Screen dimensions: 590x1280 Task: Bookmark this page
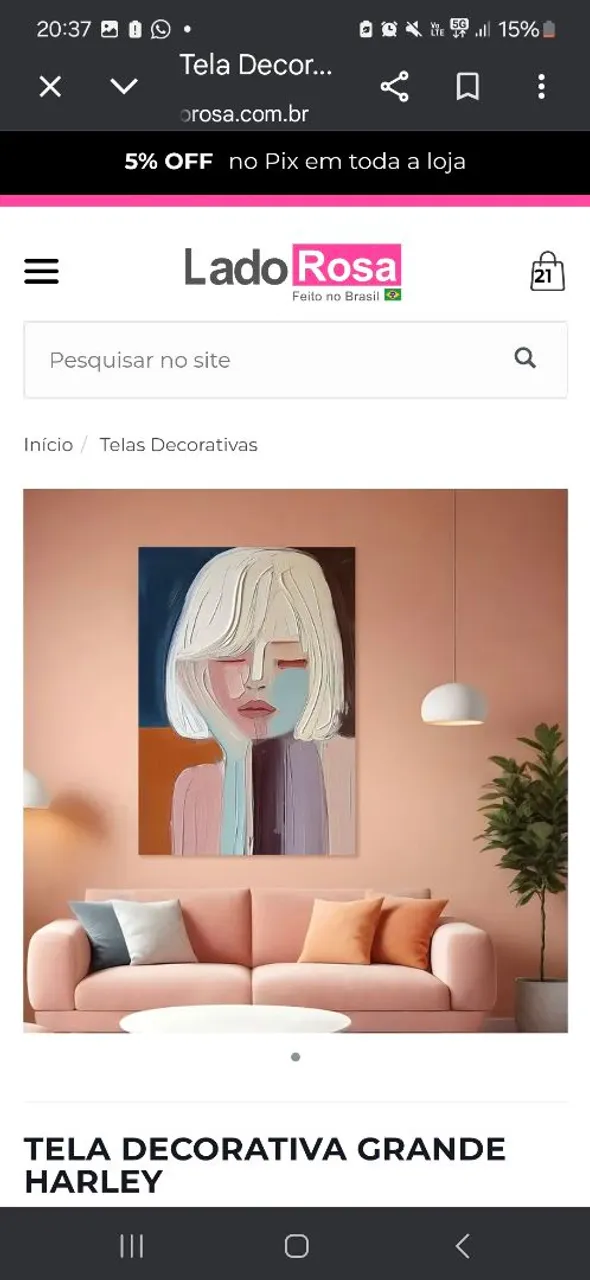pyautogui.click(x=468, y=87)
